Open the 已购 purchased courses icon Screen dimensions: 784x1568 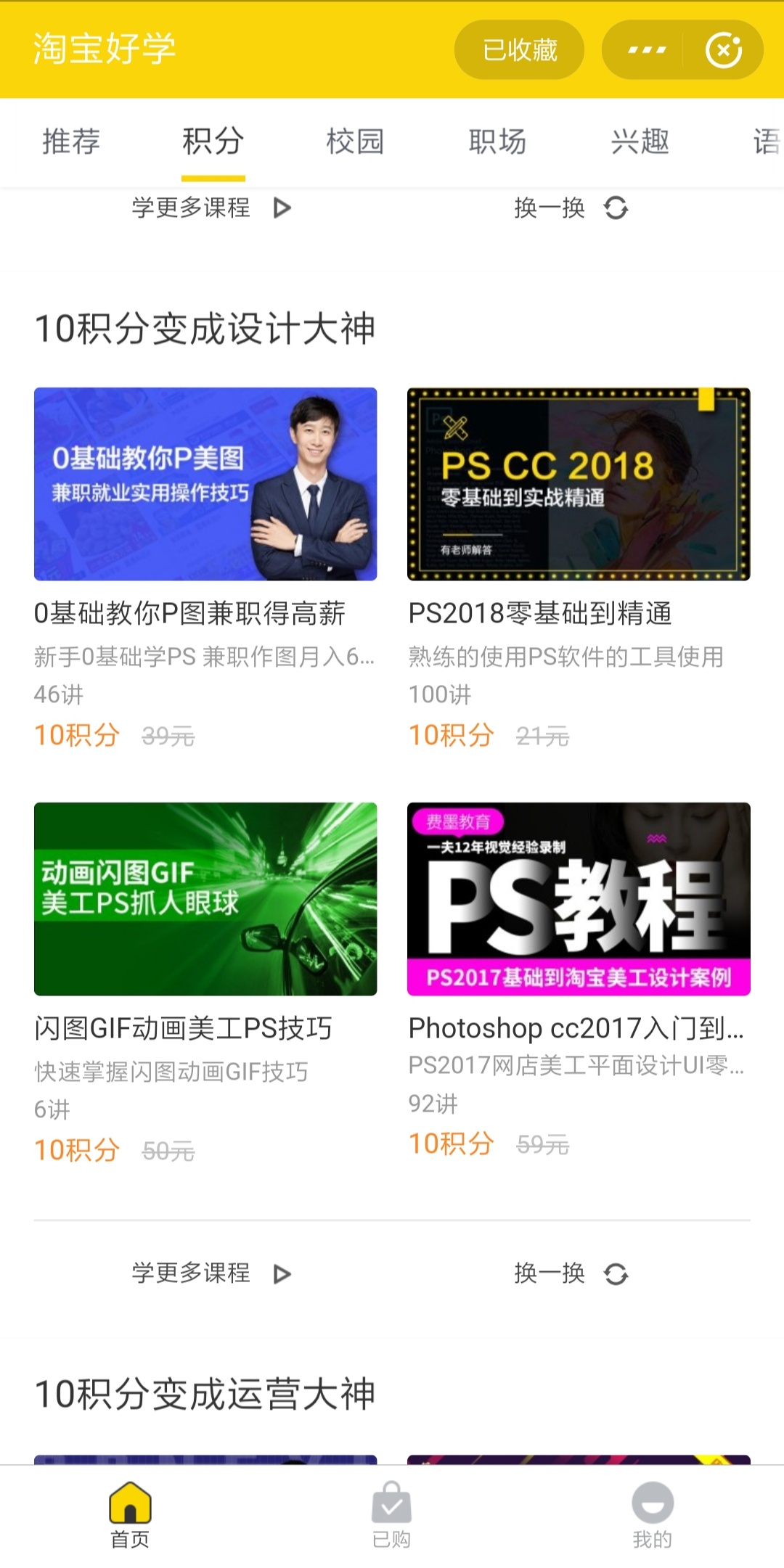[x=392, y=1502]
